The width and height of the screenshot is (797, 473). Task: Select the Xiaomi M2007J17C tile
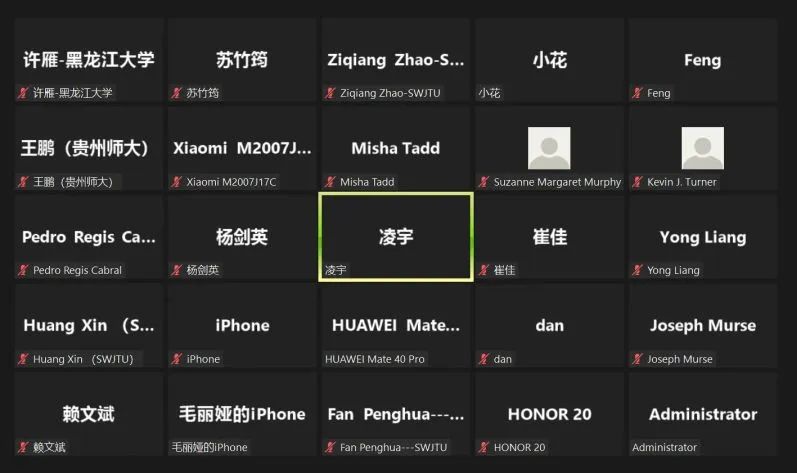point(242,149)
